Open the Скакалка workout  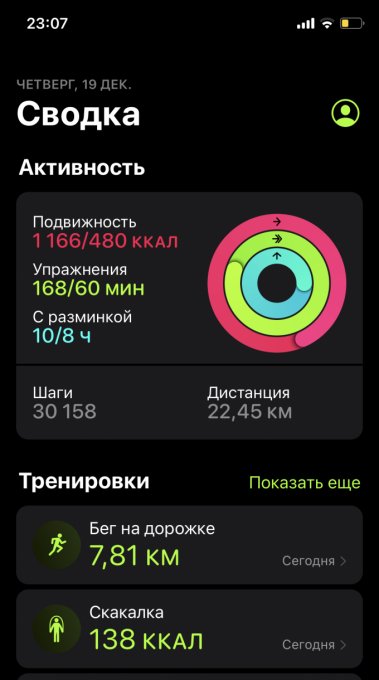(x=190, y=629)
